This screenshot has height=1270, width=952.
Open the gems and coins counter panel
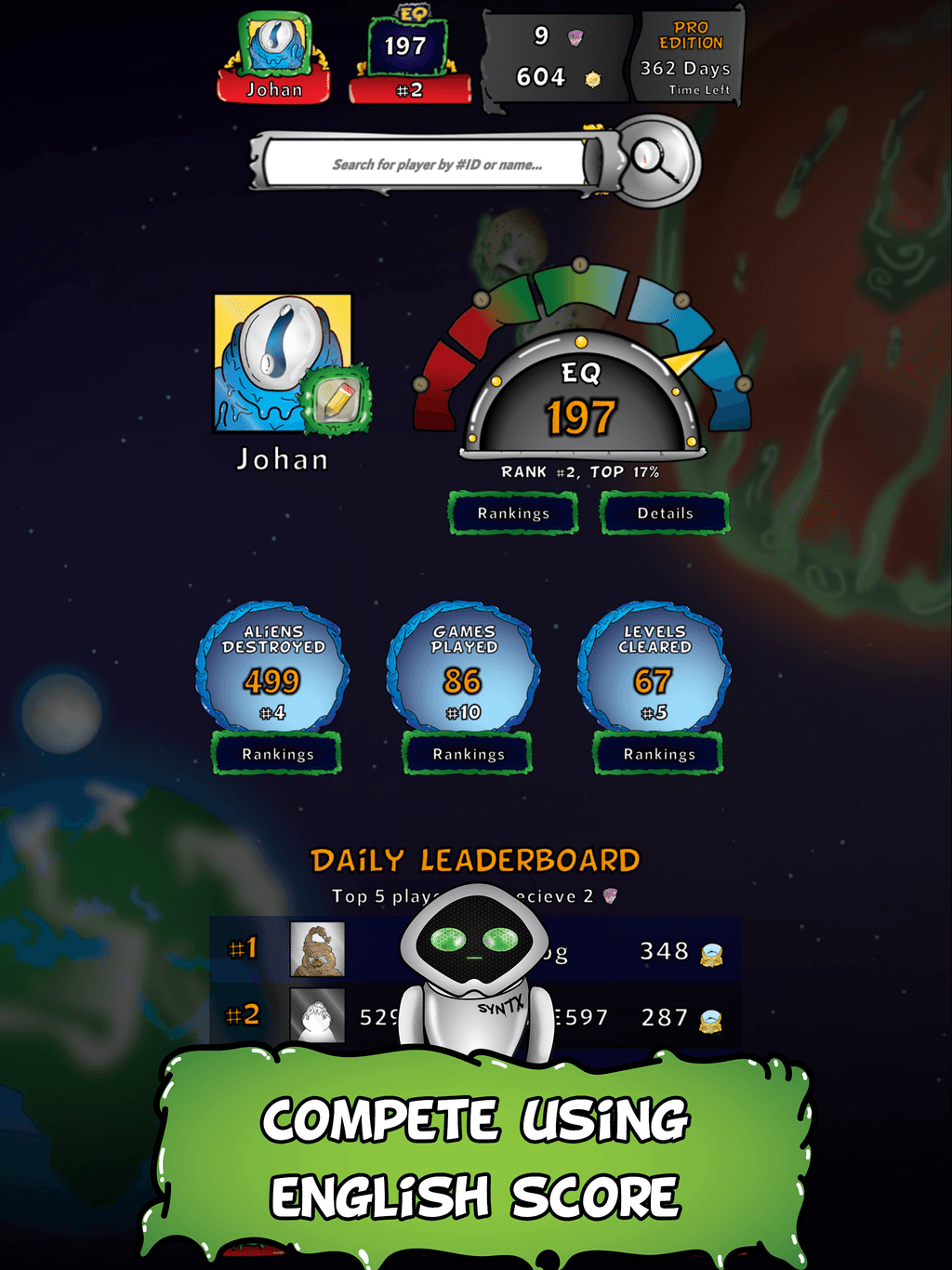[556, 58]
